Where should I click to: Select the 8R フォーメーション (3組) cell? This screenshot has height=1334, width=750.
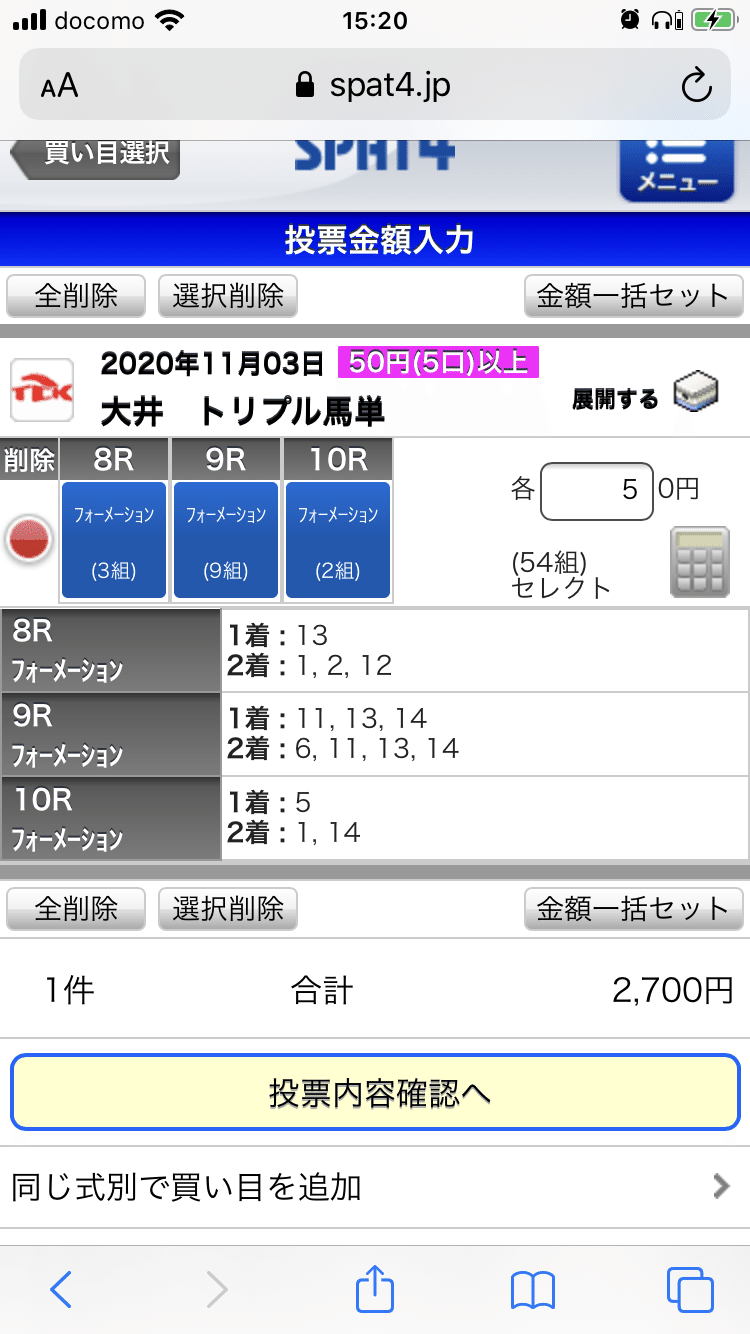tap(113, 540)
